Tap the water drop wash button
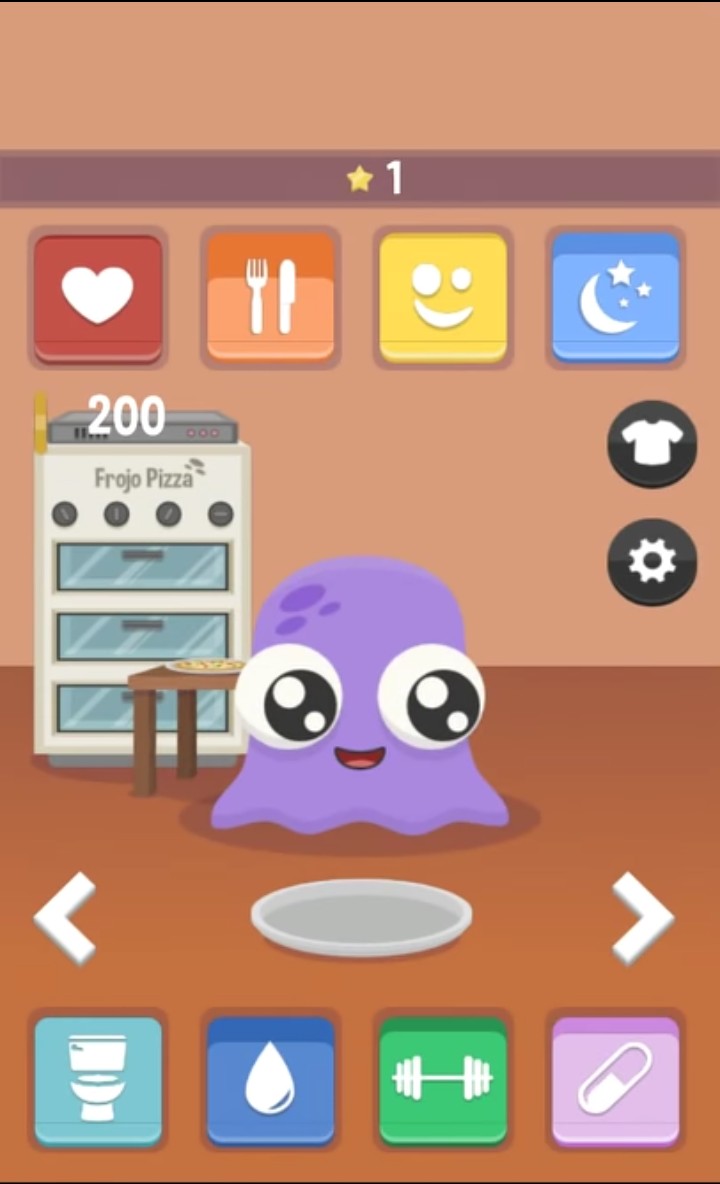The width and height of the screenshot is (720, 1184). pos(270,1079)
